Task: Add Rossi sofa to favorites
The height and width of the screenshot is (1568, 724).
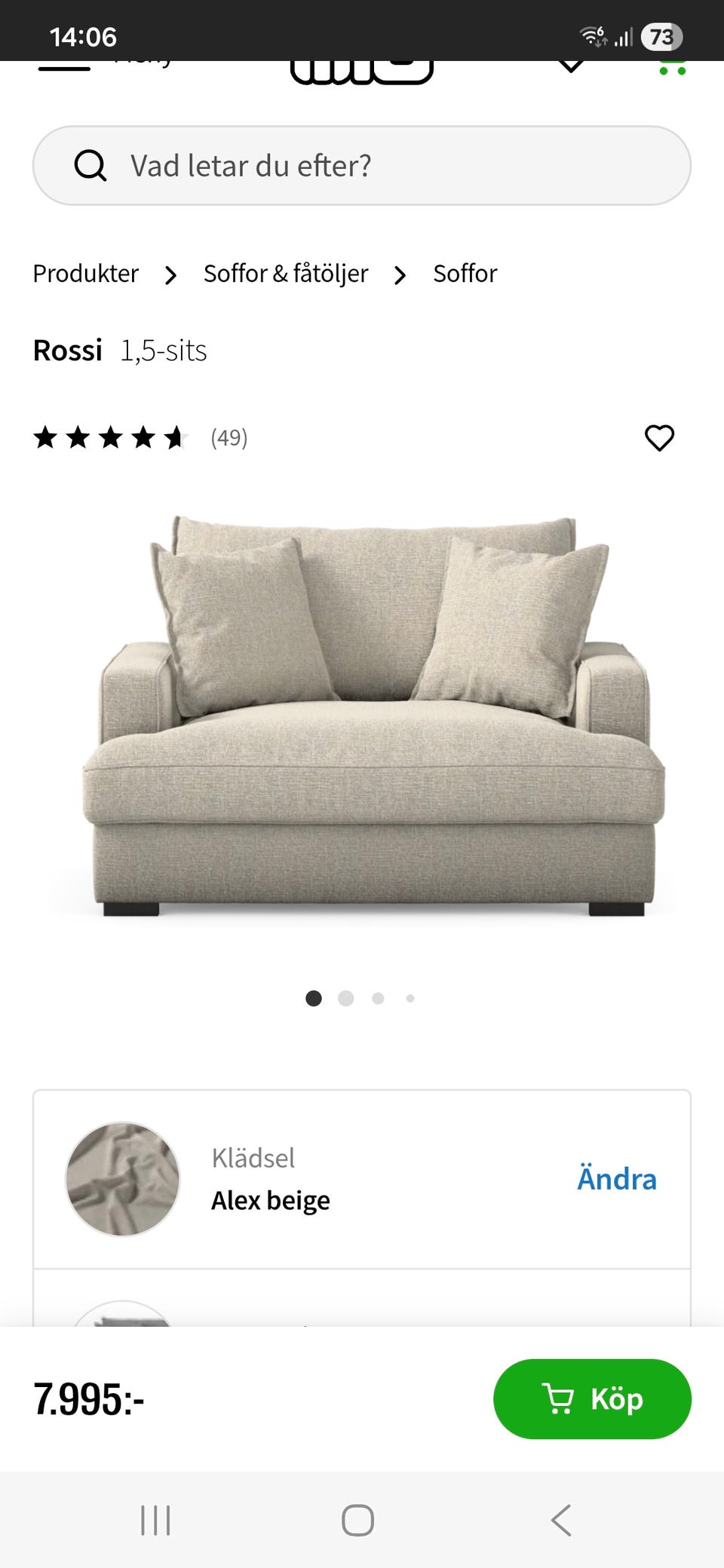Action: click(659, 438)
